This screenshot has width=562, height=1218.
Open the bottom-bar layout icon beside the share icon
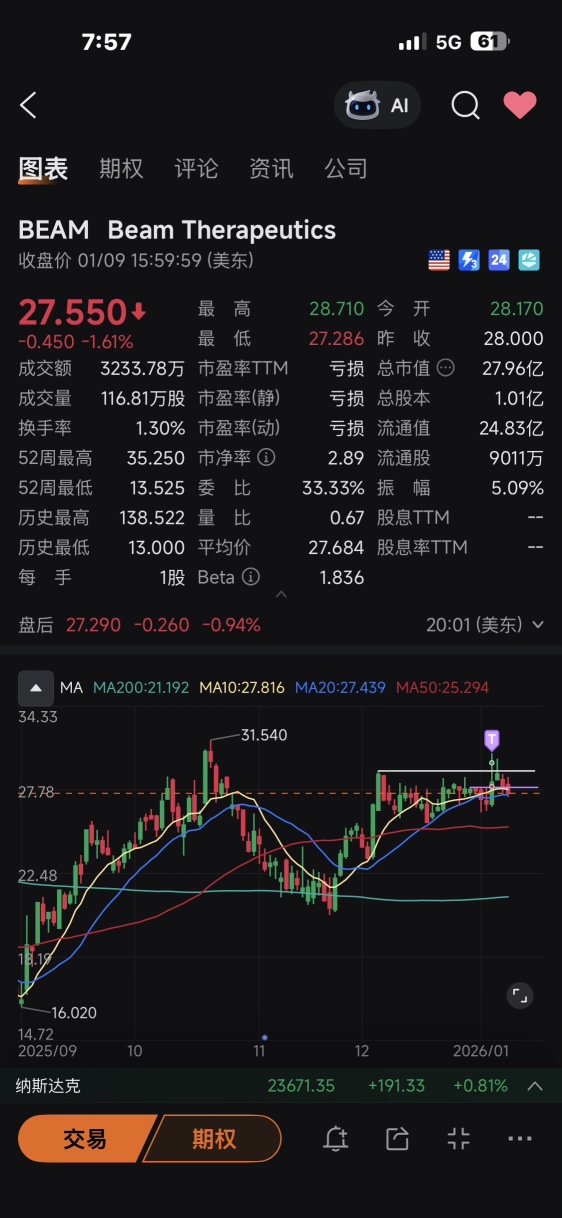coord(458,1139)
